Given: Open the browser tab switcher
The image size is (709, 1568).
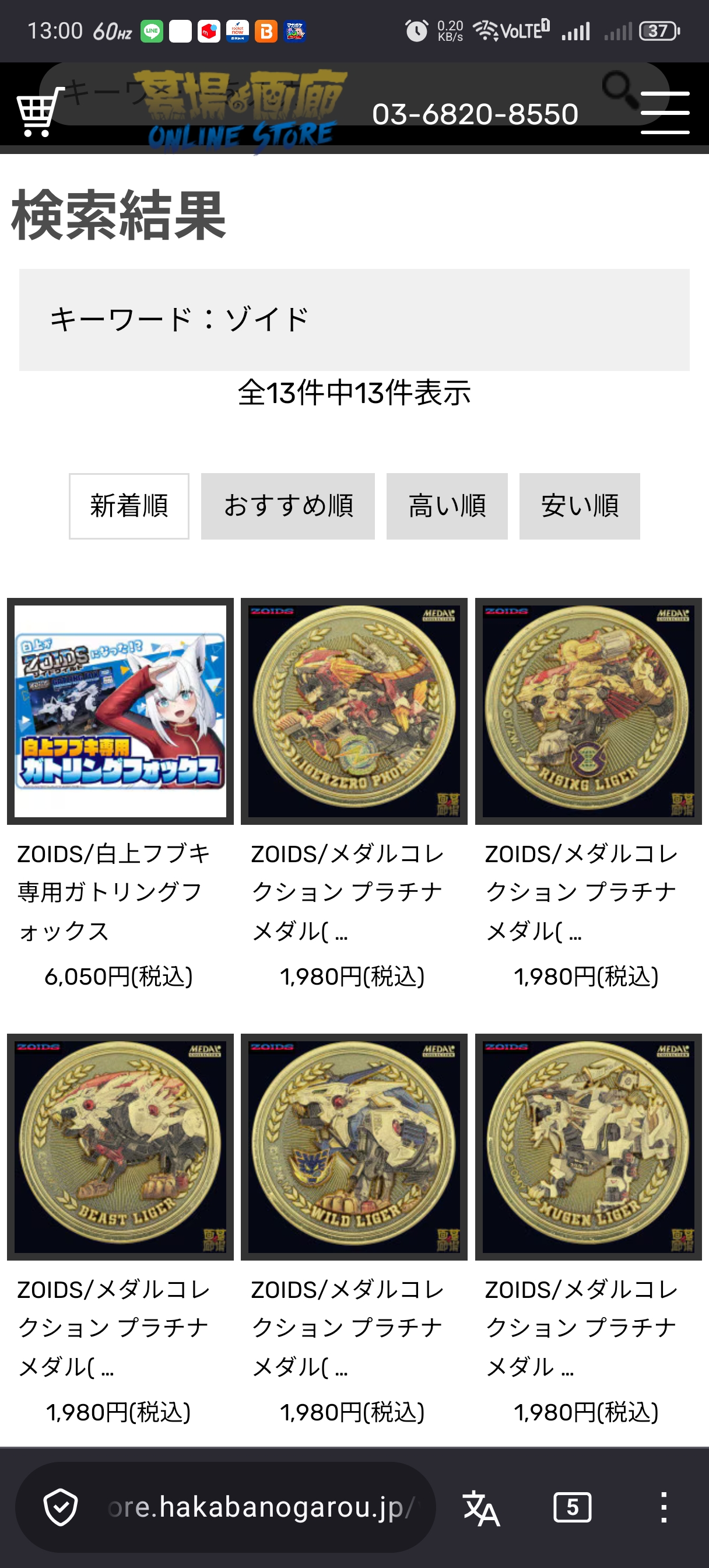Looking at the screenshot, I should pyautogui.click(x=572, y=1508).
